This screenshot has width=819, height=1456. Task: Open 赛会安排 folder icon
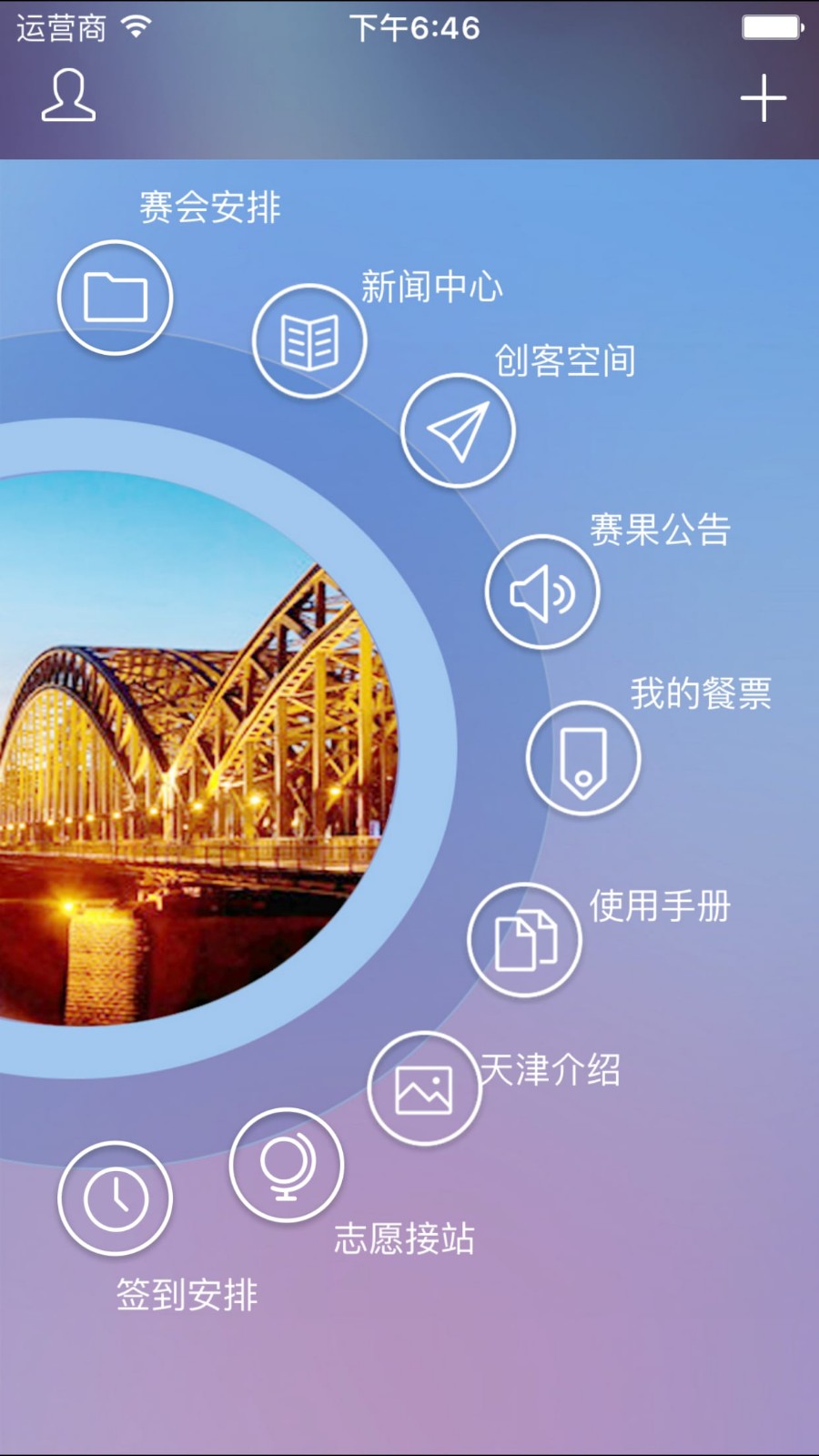pyautogui.click(x=115, y=298)
